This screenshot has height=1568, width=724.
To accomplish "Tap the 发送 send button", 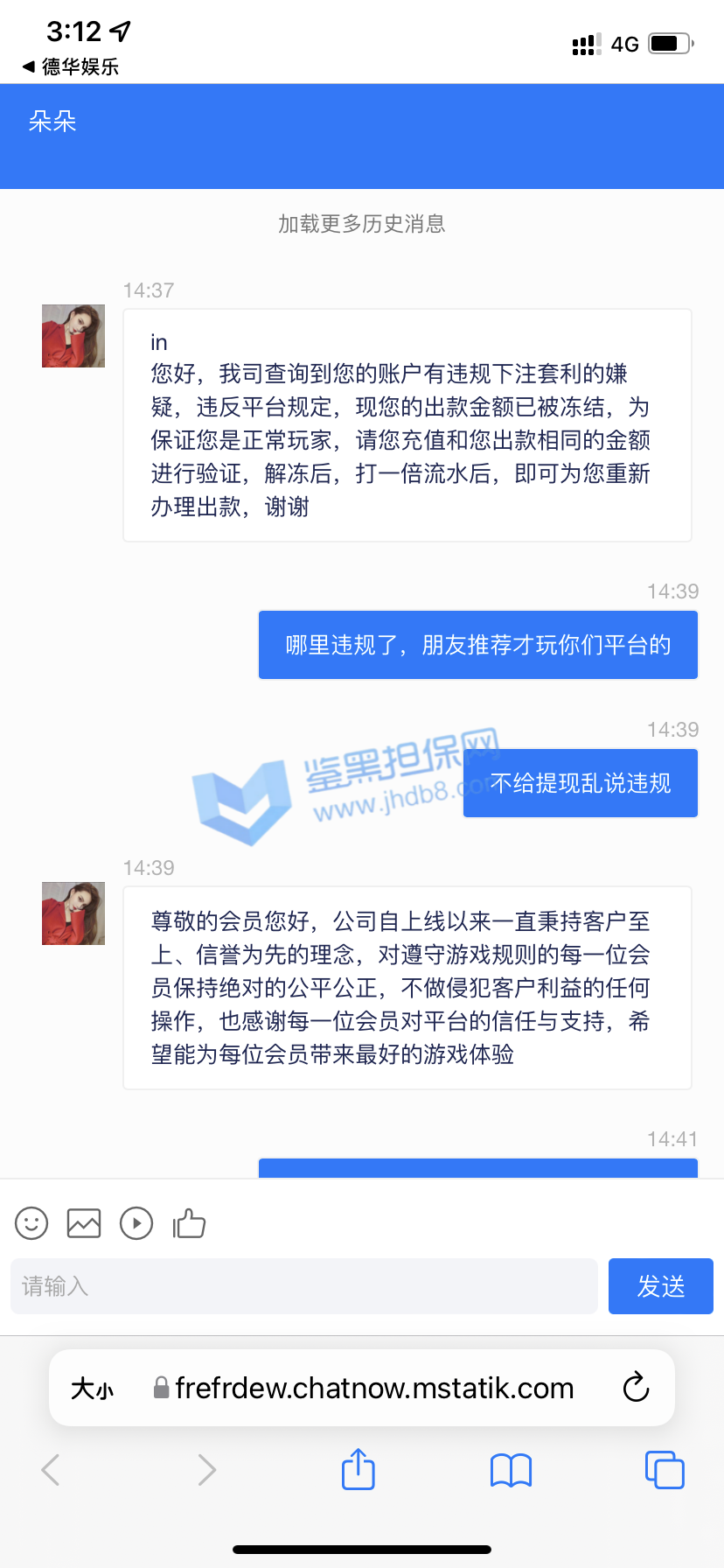I will (x=660, y=1286).
